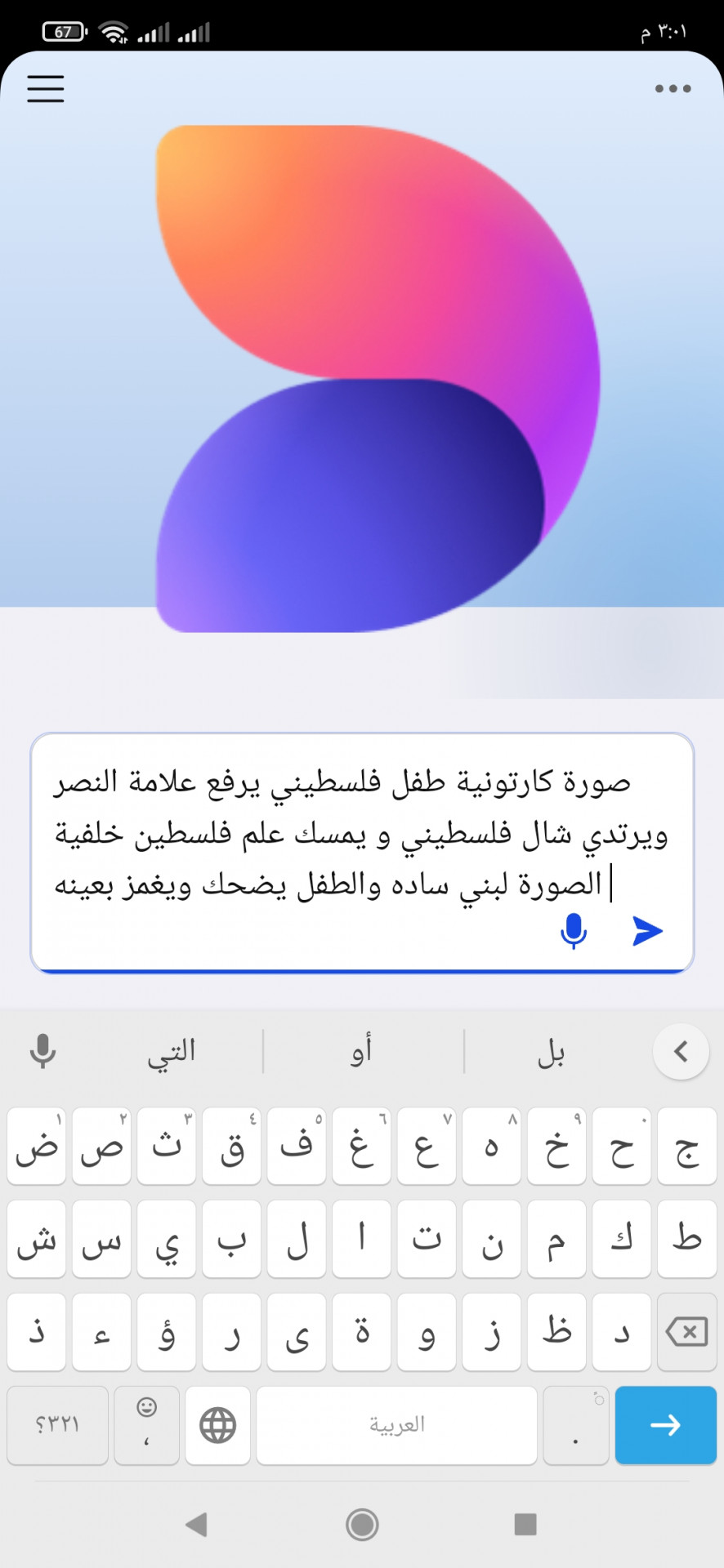Viewport: 724px width, 1568px height.
Task: Go back using system navigation triangle
Action: point(196,1524)
